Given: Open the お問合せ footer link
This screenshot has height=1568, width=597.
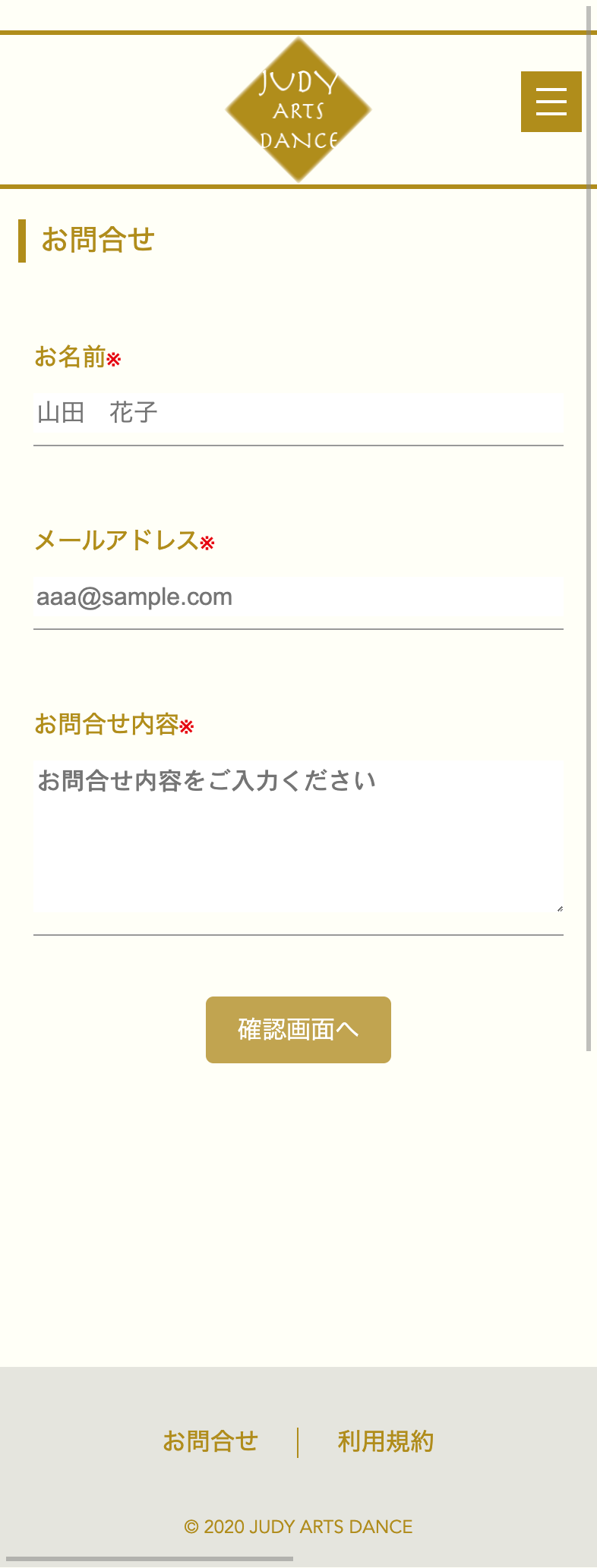Looking at the screenshot, I should coord(210,1441).
